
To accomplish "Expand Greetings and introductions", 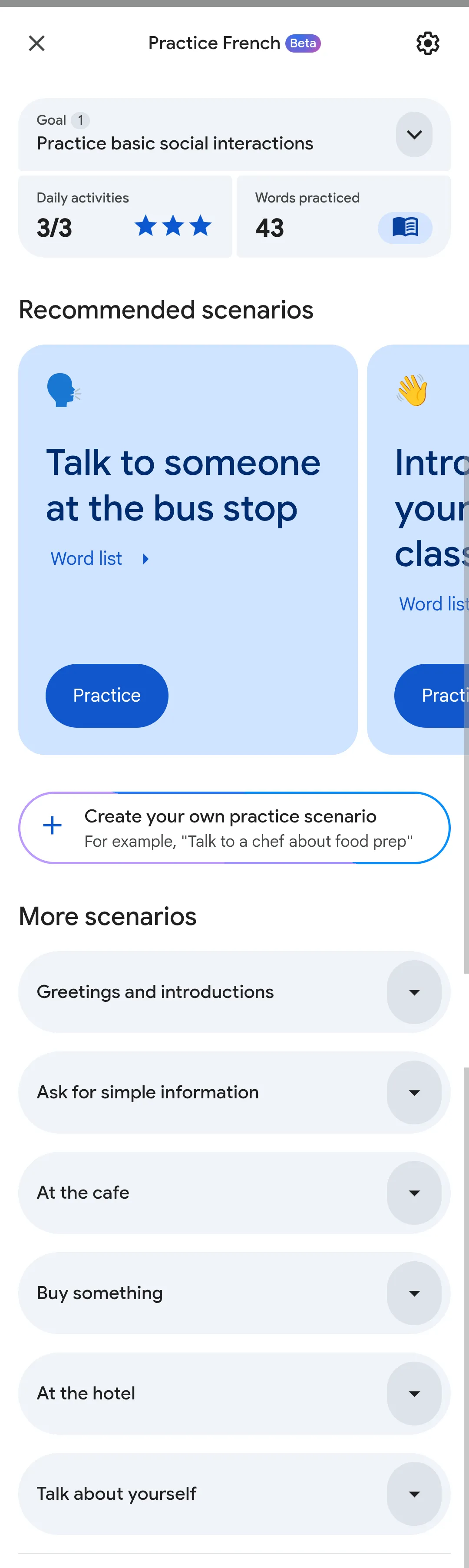I will [414, 991].
